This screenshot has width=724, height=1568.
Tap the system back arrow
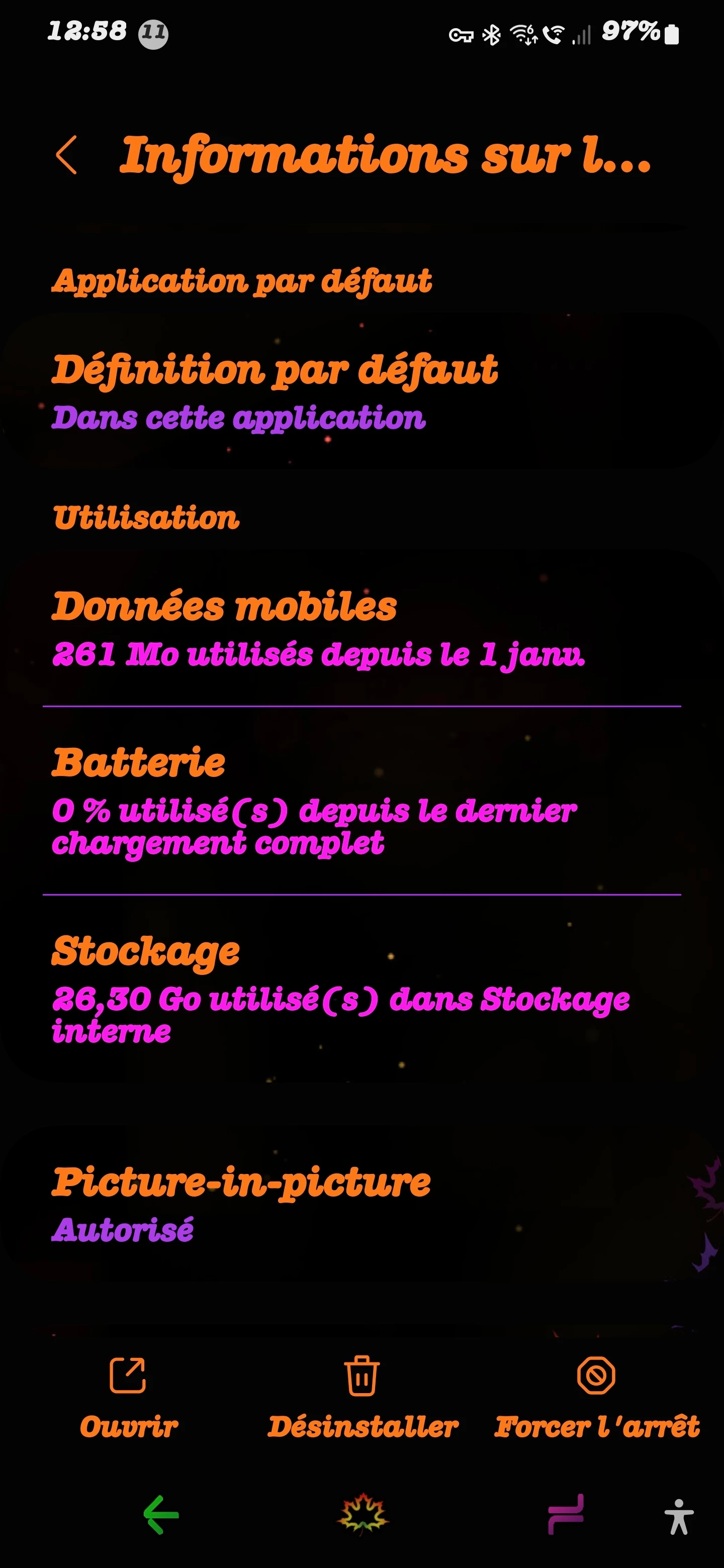161,1514
